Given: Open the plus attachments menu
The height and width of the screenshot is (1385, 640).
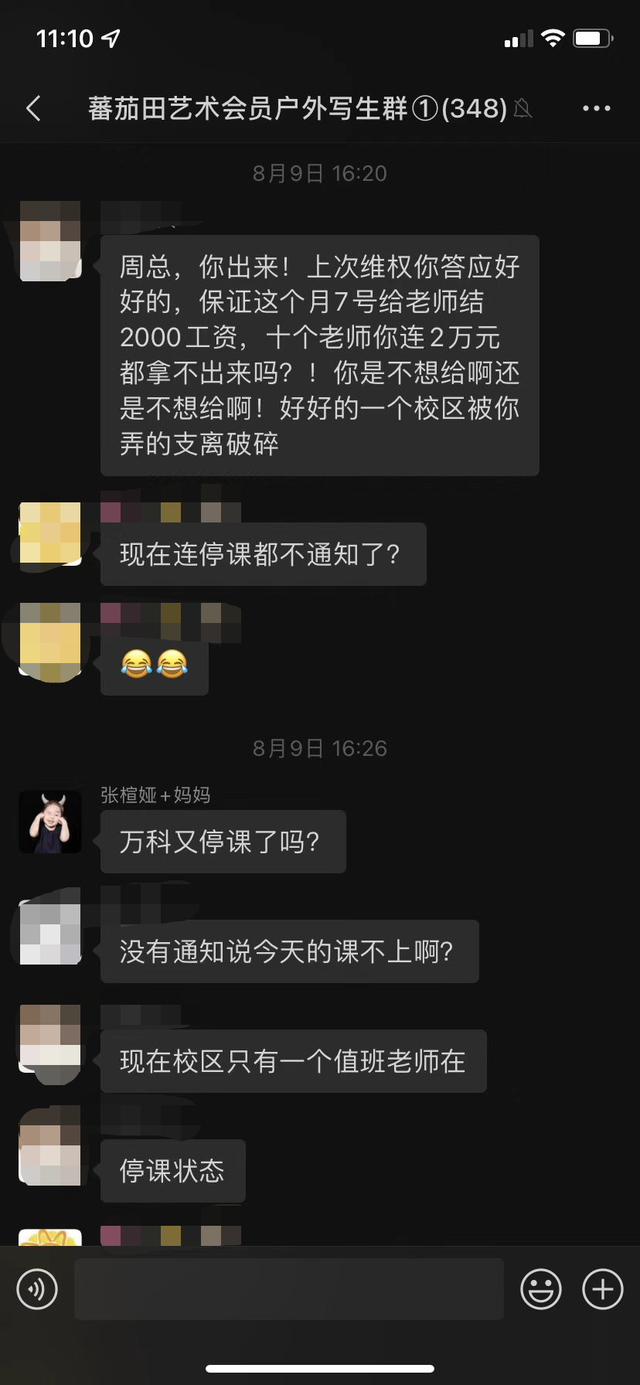Looking at the screenshot, I should point(602,1290).
